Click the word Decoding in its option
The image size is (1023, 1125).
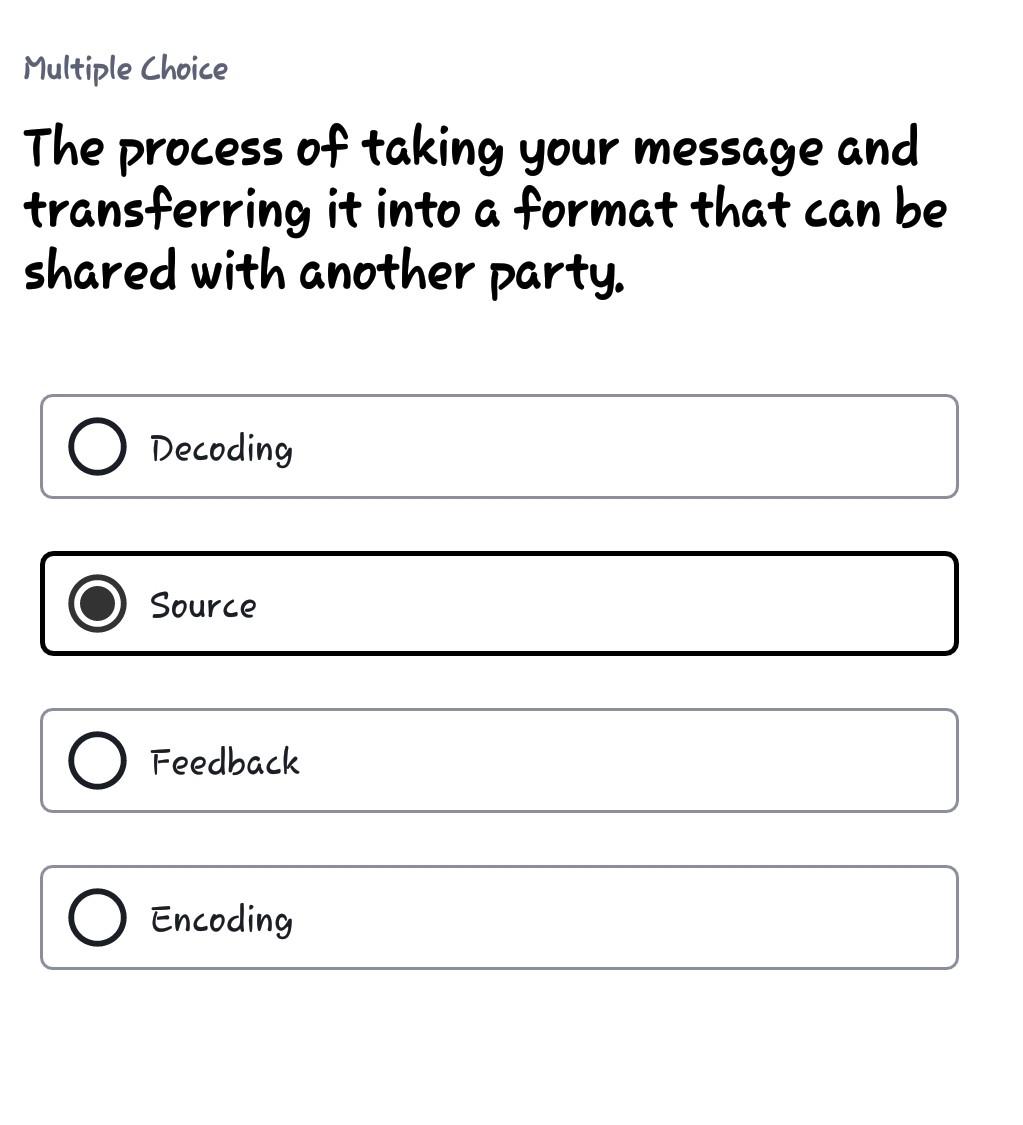221,448
